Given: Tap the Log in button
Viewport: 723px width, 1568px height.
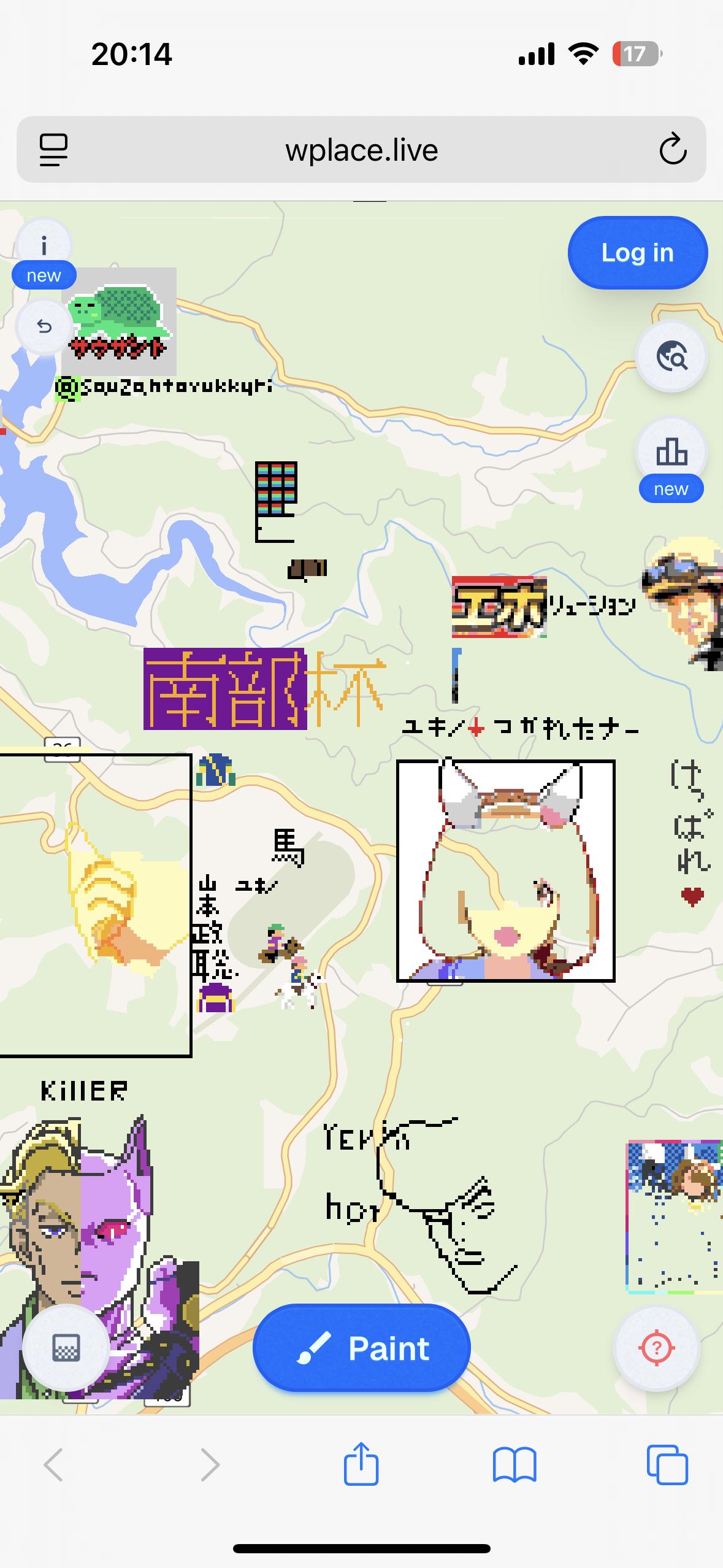Looking at the screenshot, I should coord(637,253).
